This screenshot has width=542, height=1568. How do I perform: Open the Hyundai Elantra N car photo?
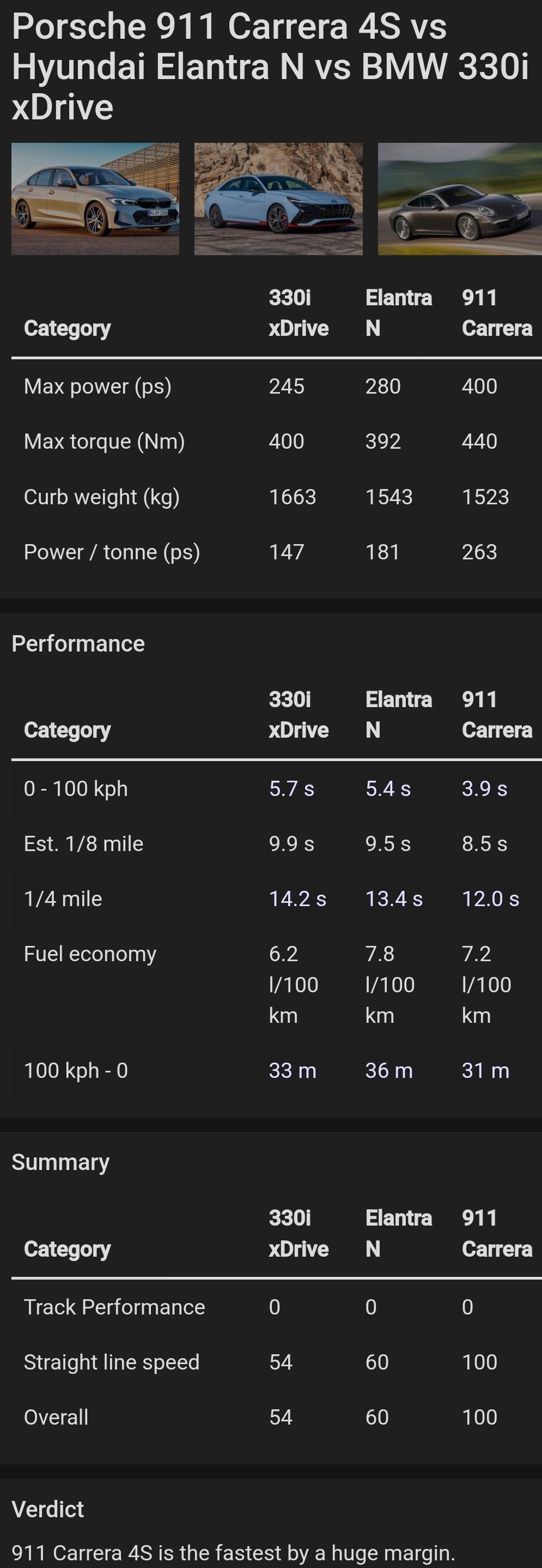278,199
